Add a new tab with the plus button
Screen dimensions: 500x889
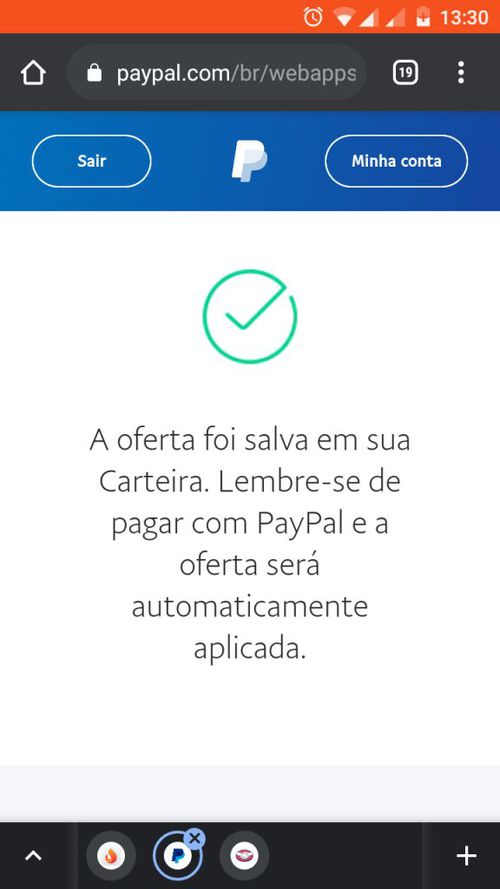click(x=467, y=856)
